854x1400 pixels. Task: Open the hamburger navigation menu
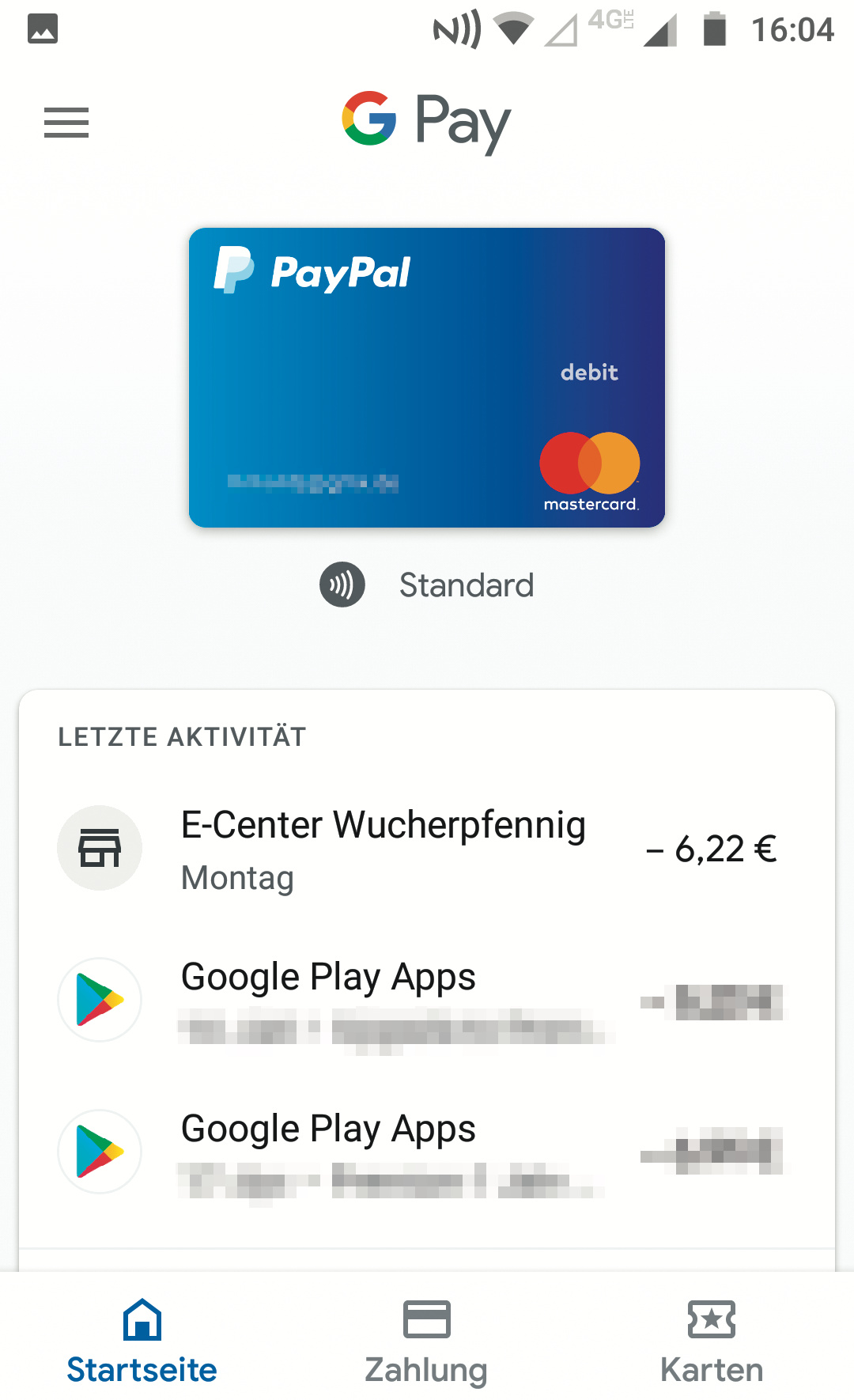point(66,123)
